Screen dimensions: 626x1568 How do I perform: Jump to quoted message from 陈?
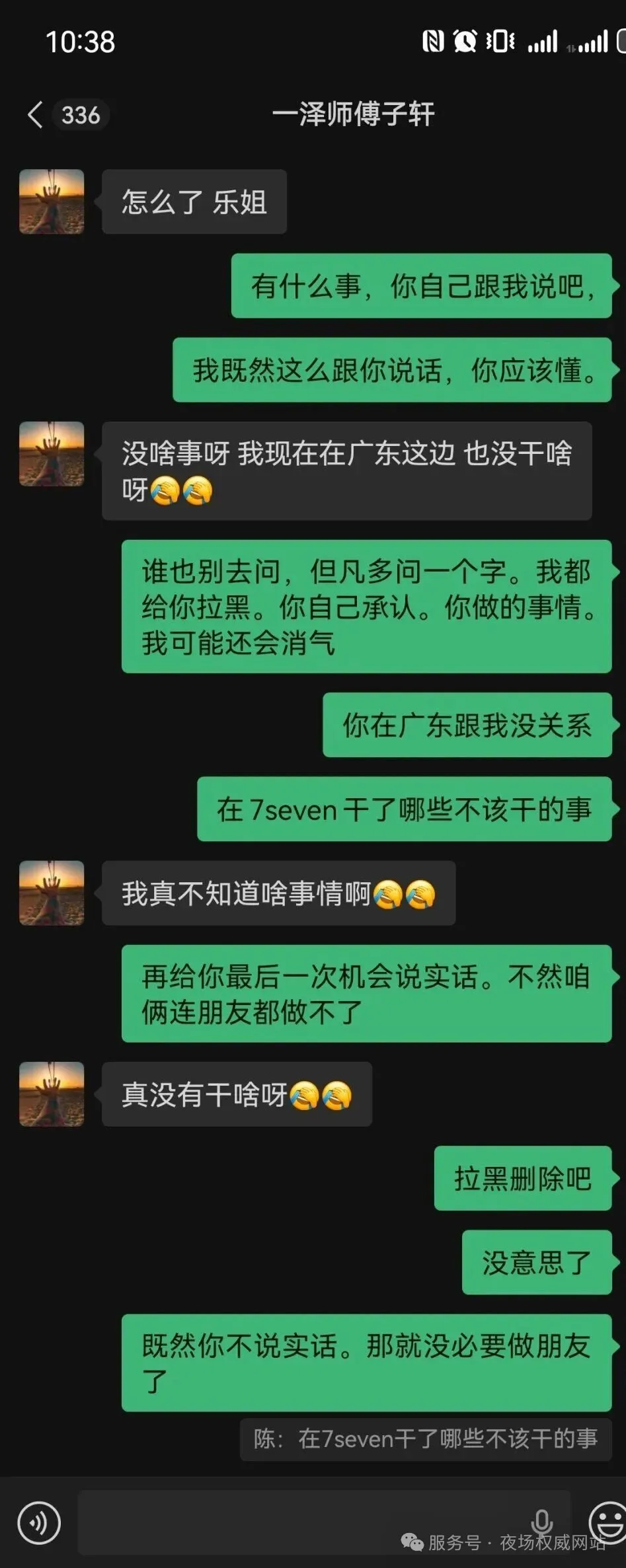pyautogui.click(x=425, y=1438)
